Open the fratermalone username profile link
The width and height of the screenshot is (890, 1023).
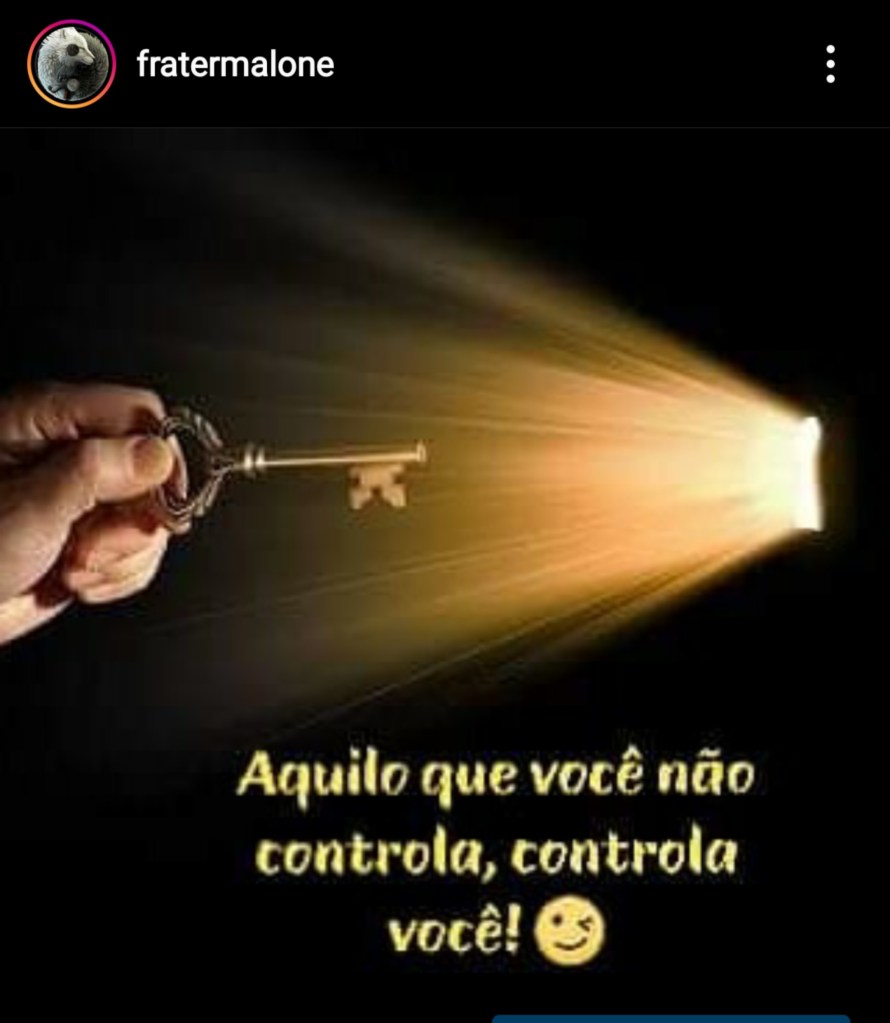pyautogui.click(x=235, y=65)
